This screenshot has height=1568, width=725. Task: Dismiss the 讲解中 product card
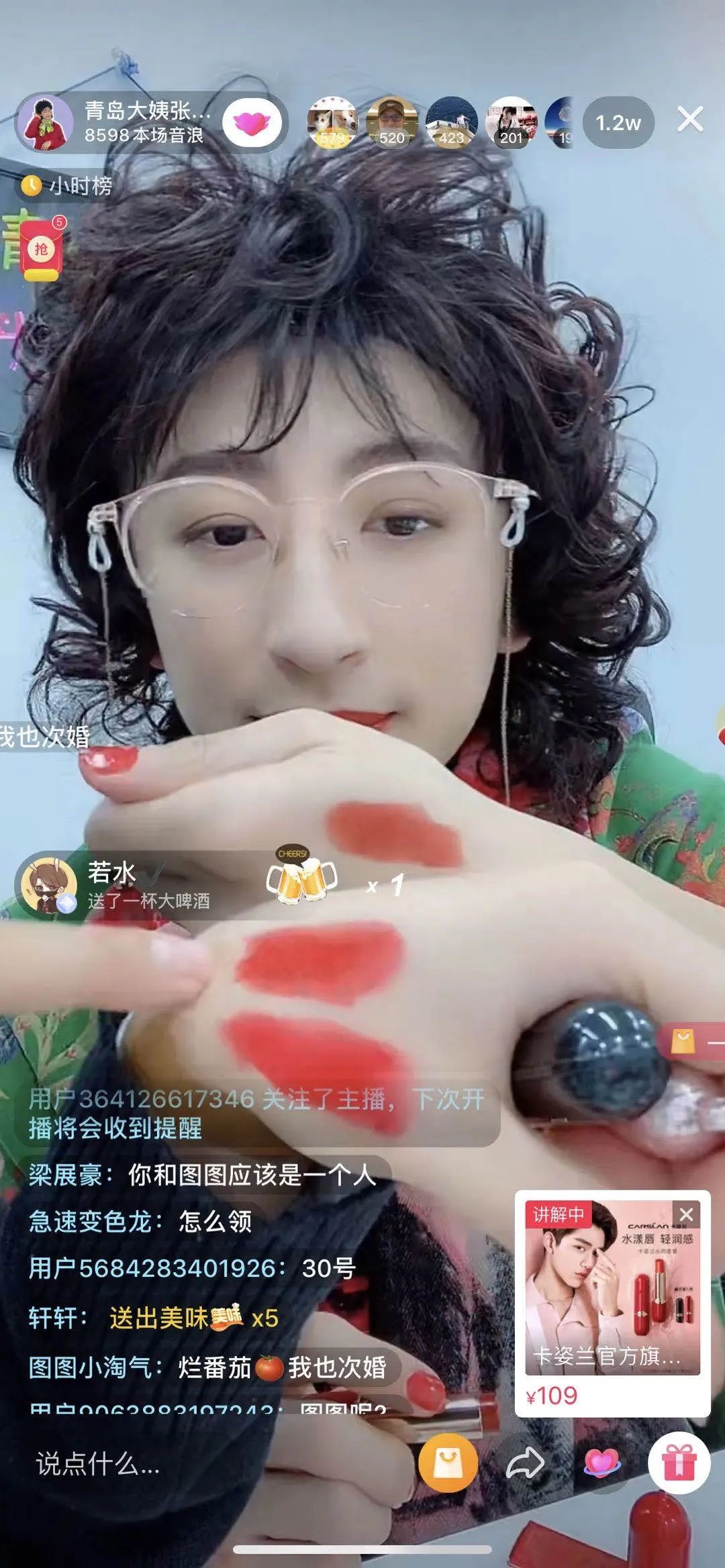click(x=686, y=1214)
